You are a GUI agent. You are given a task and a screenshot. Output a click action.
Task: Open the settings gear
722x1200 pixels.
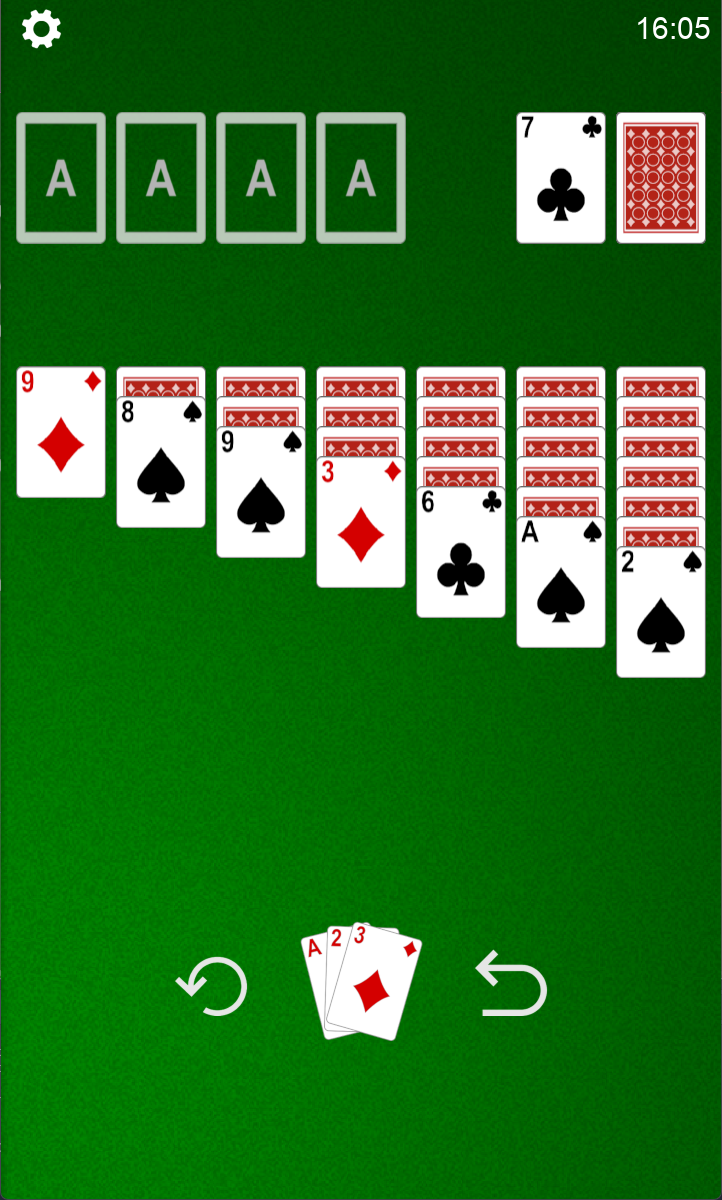(x=41, y=29)
